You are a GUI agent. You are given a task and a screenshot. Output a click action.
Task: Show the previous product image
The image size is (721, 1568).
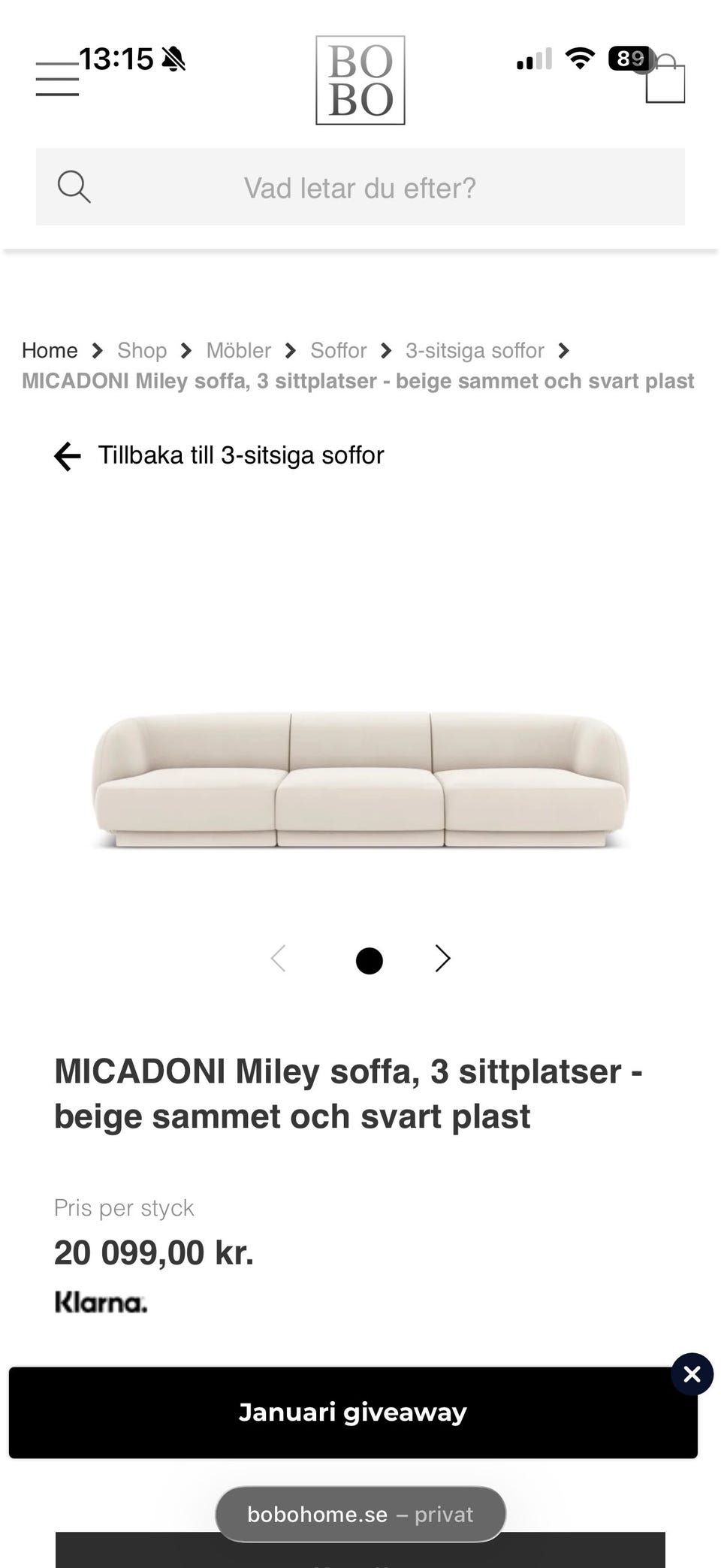[x=278, y=959]
